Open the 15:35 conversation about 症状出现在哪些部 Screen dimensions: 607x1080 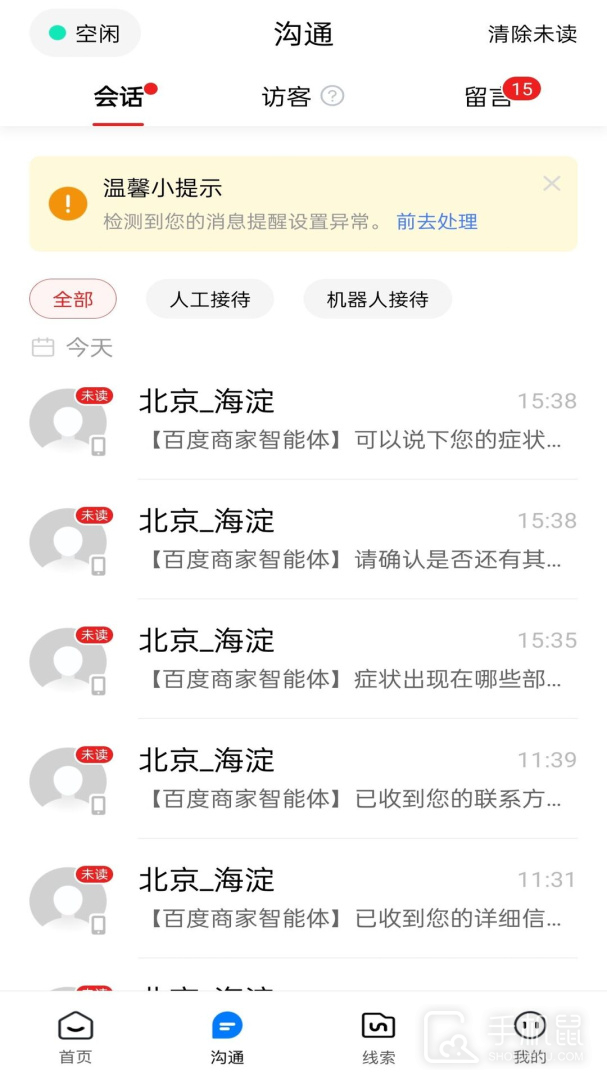pos(357,660)
